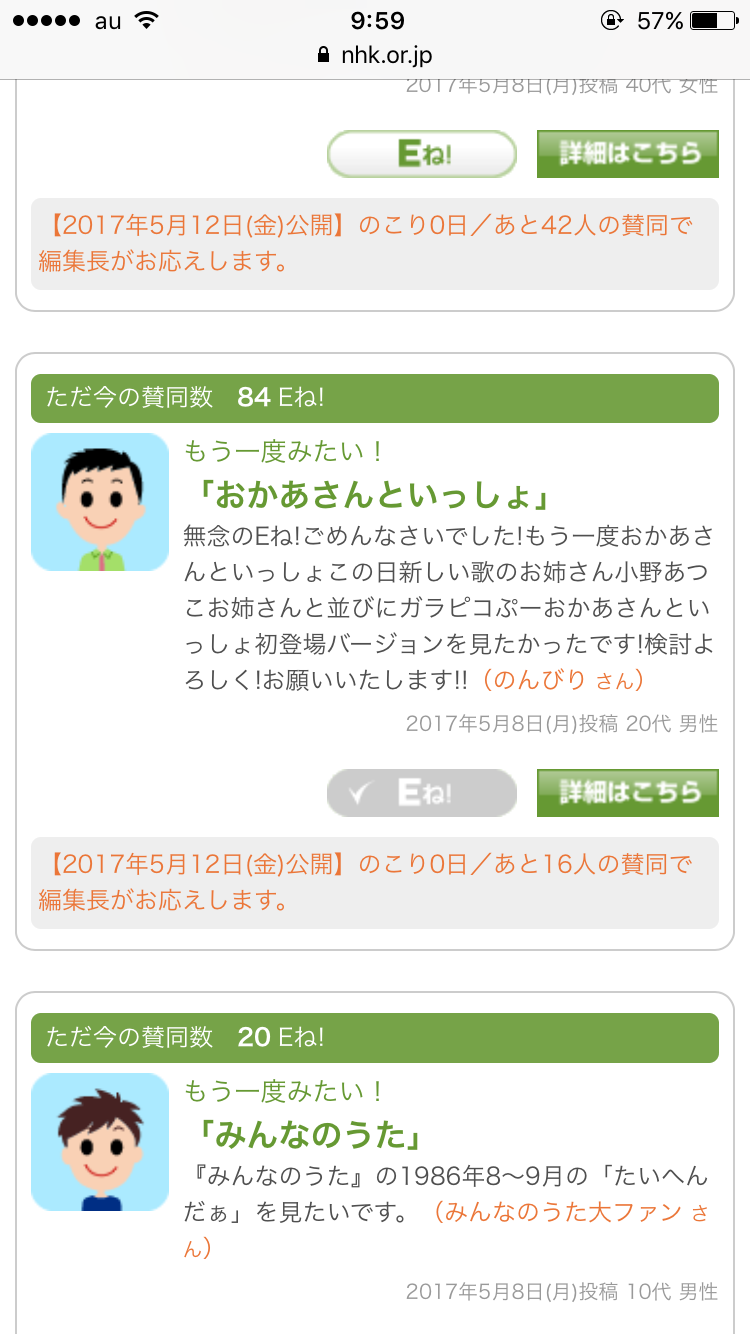Screen dimensions: 750x1334
Task: Open 詳細はこちら above the 42人 notice
Action: coord(627,154)
